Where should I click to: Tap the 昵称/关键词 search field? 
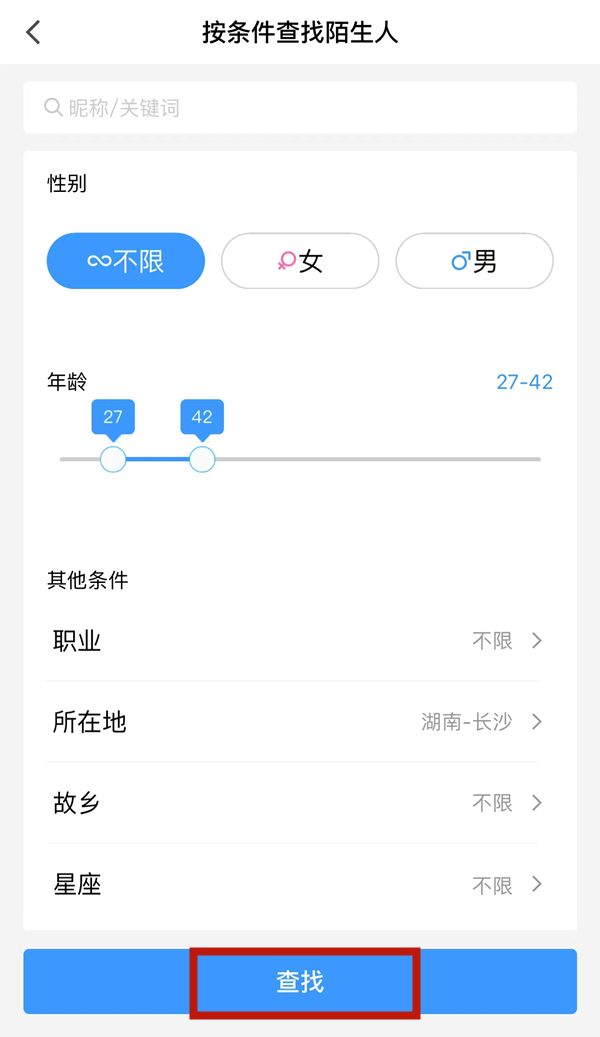[300, 108]
